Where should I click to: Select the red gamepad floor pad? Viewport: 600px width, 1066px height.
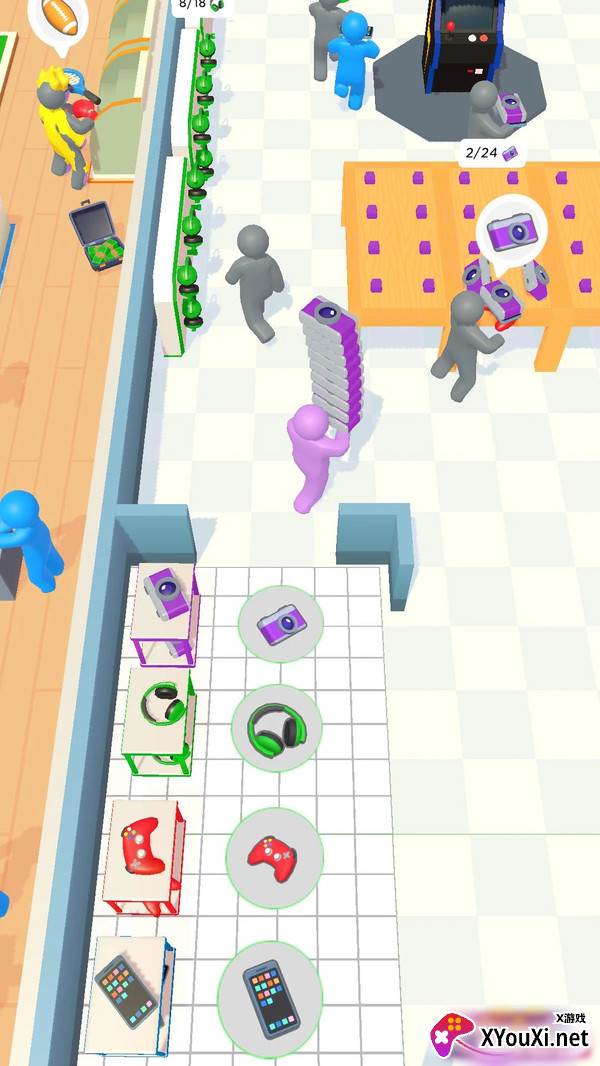coord(275,858)
